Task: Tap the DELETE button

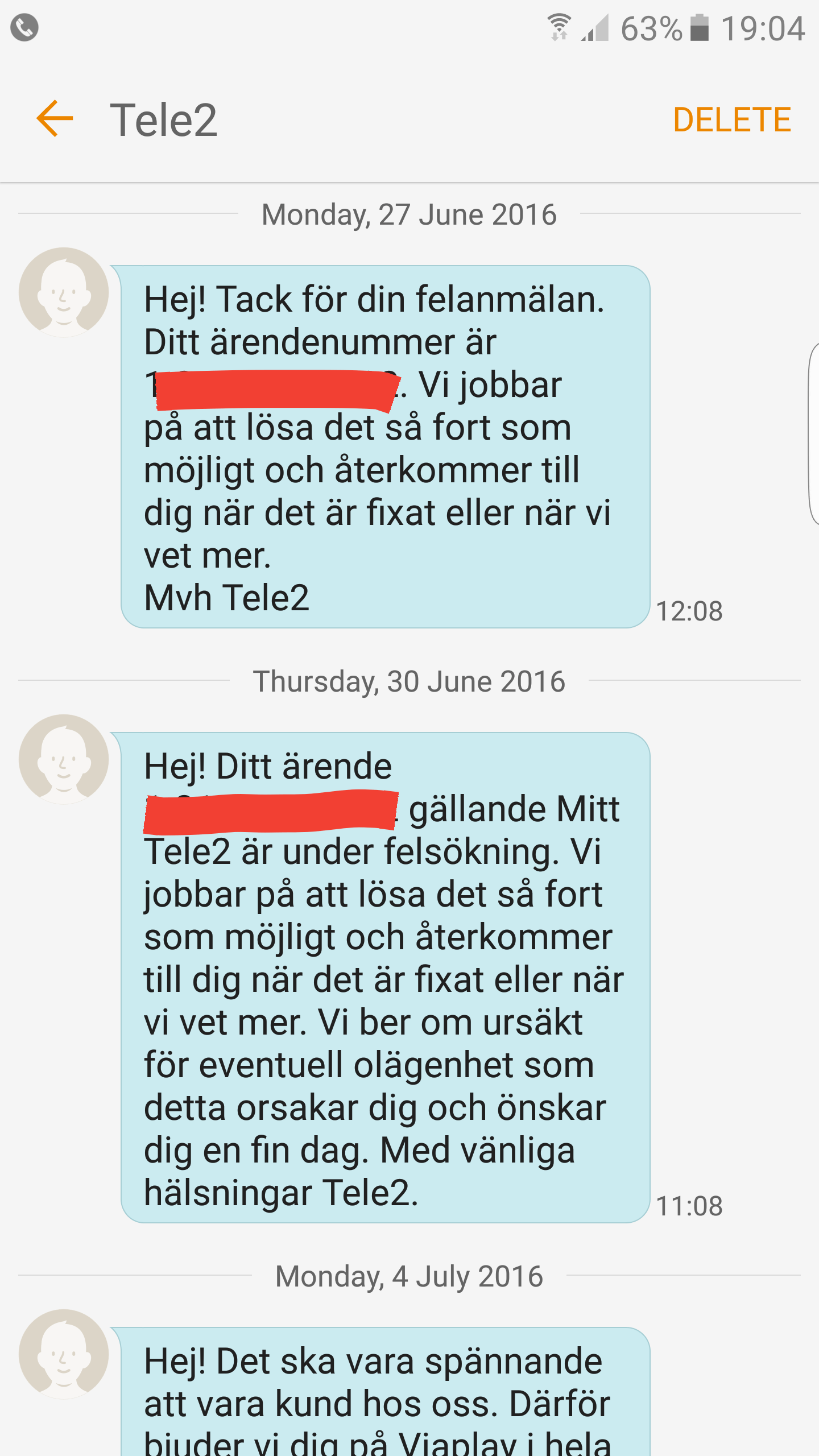Action: (731, 120)
